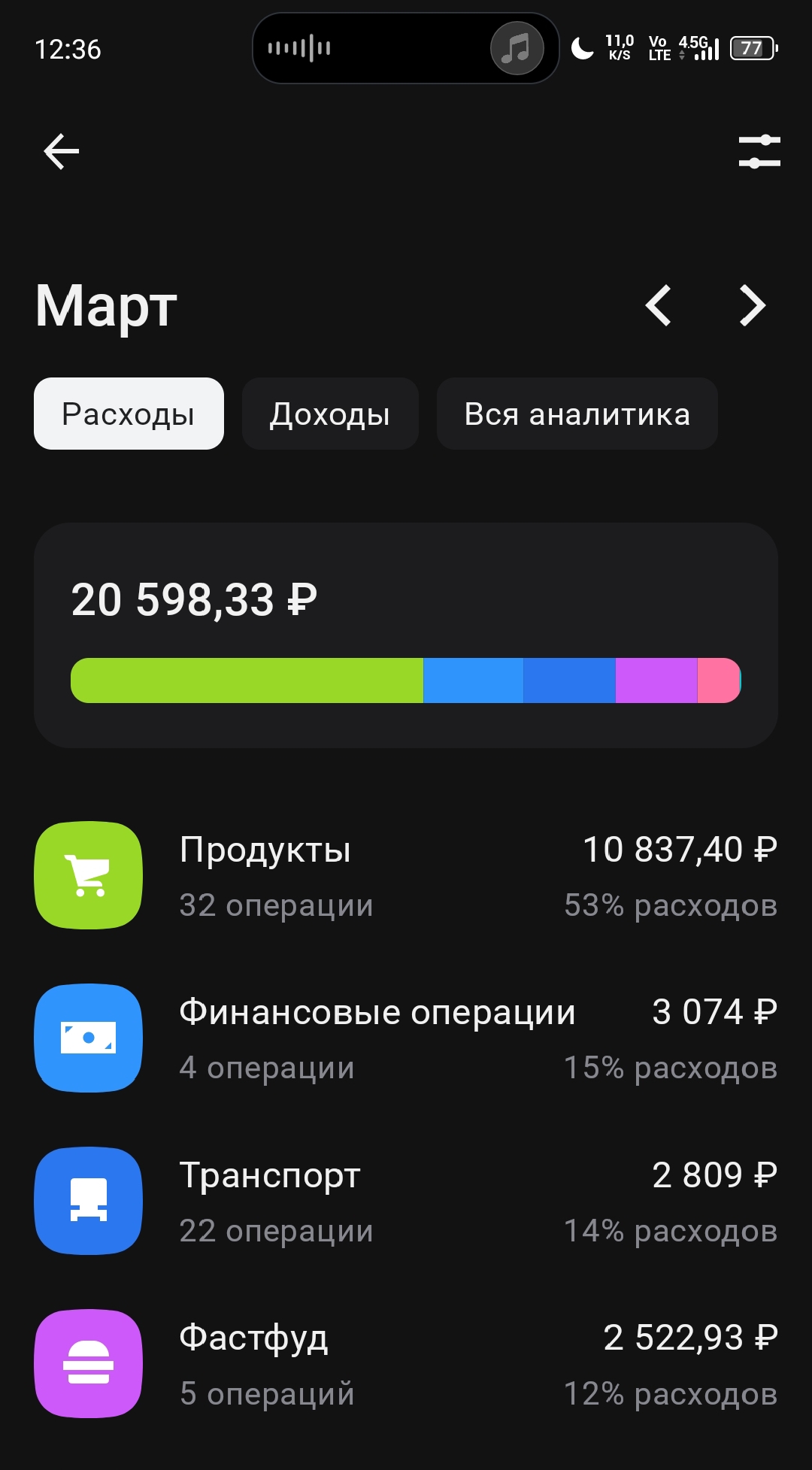Go to the next month

tap(752, 305)
